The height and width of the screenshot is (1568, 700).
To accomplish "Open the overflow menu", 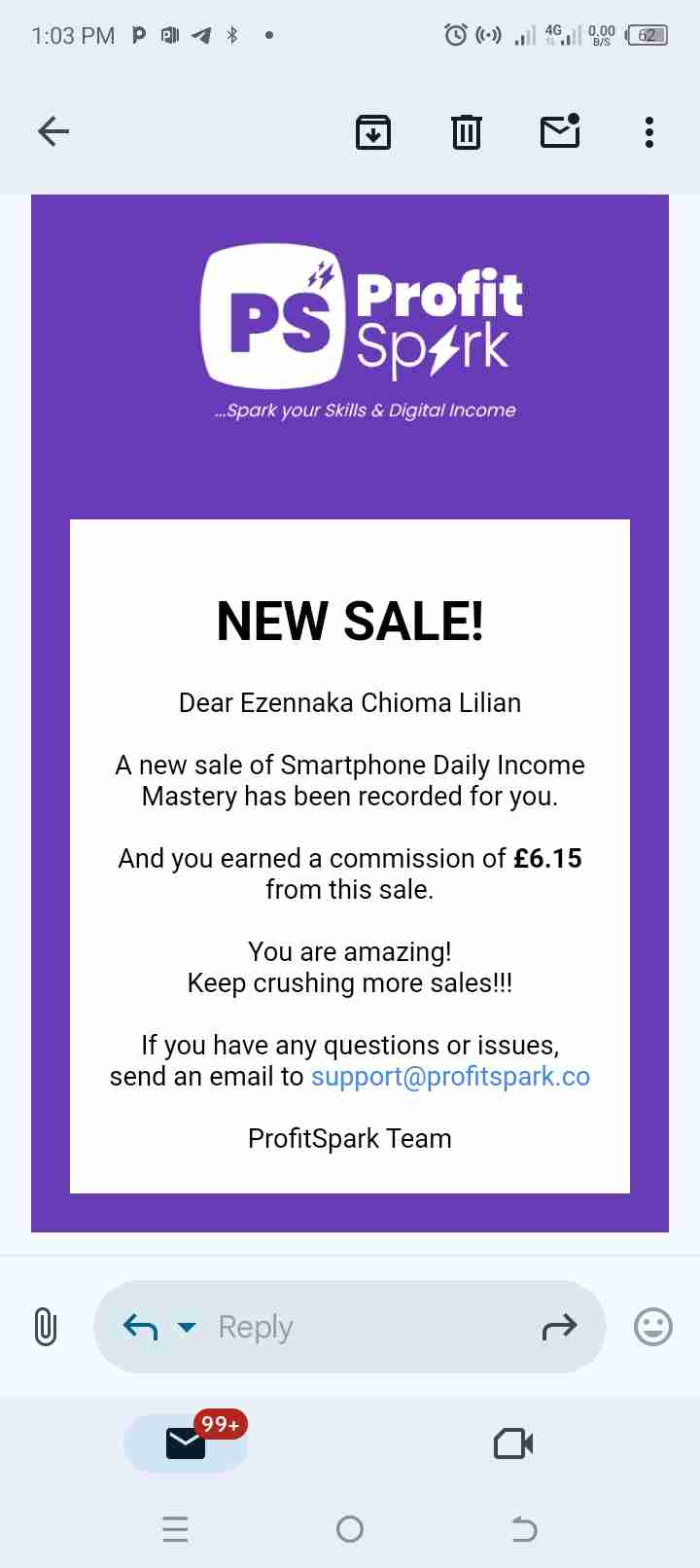I will pyautogui.click(x=649, y=132).
